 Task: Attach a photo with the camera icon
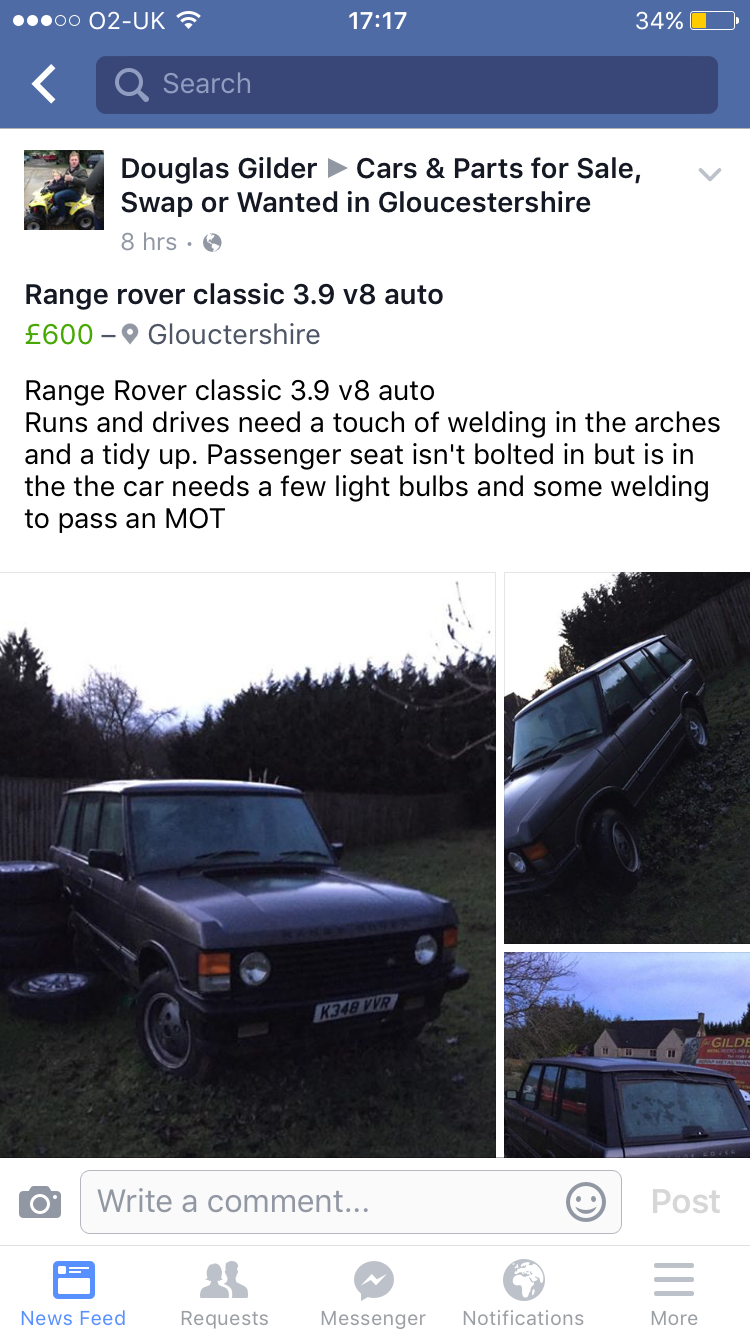(40, 1201)
